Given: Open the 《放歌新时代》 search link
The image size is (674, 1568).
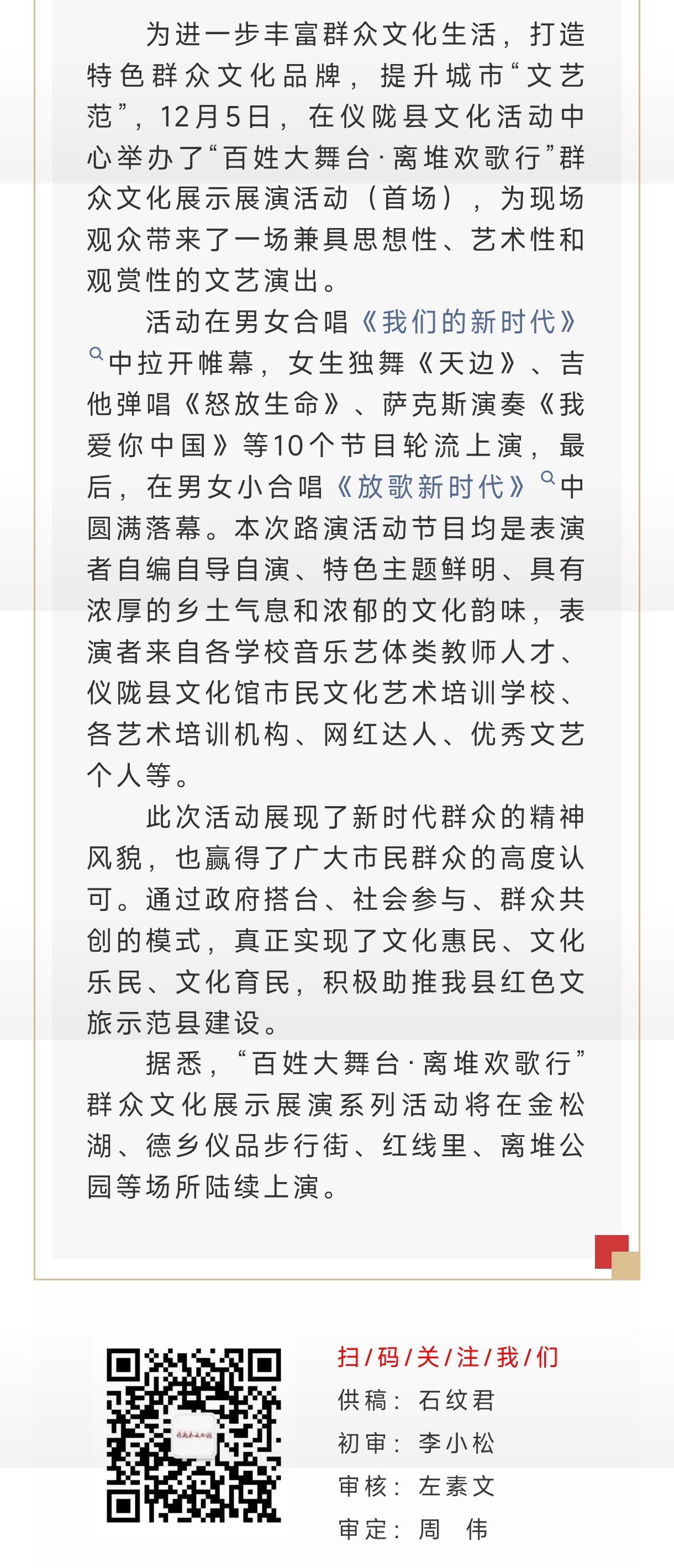Looking at the screenshot, I should [x=431, y=487].
